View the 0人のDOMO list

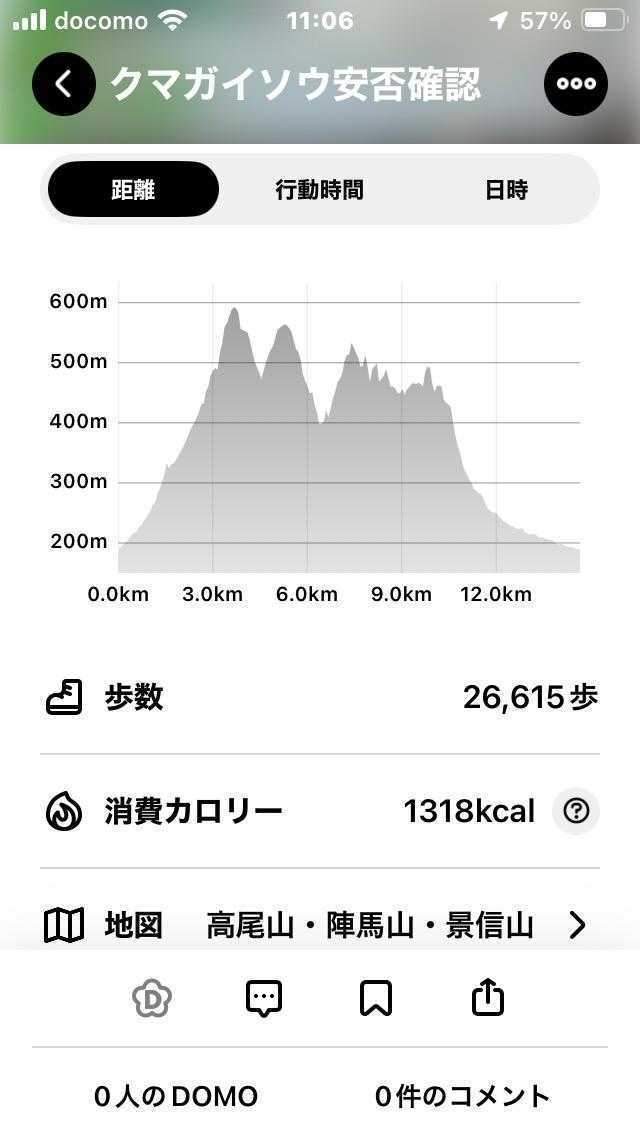pos(176,1096)
